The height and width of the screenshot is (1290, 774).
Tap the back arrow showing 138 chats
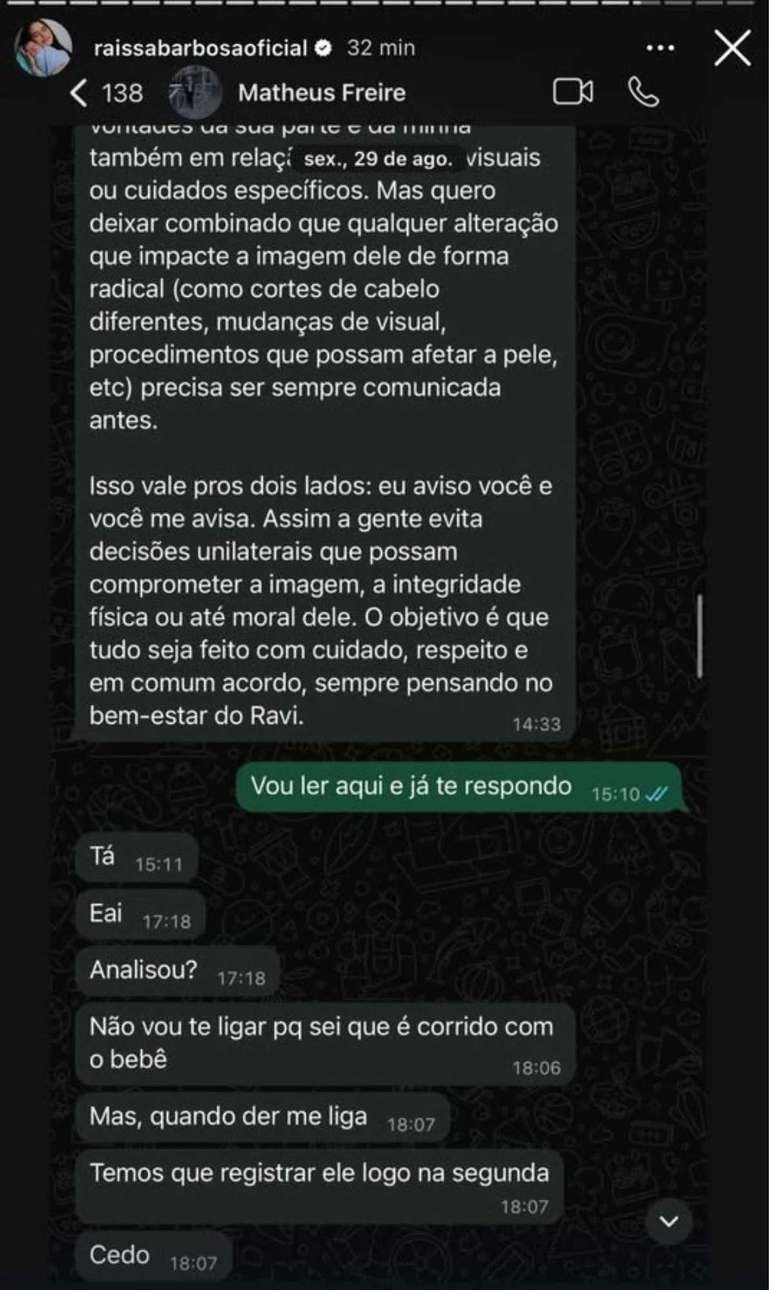104,91
